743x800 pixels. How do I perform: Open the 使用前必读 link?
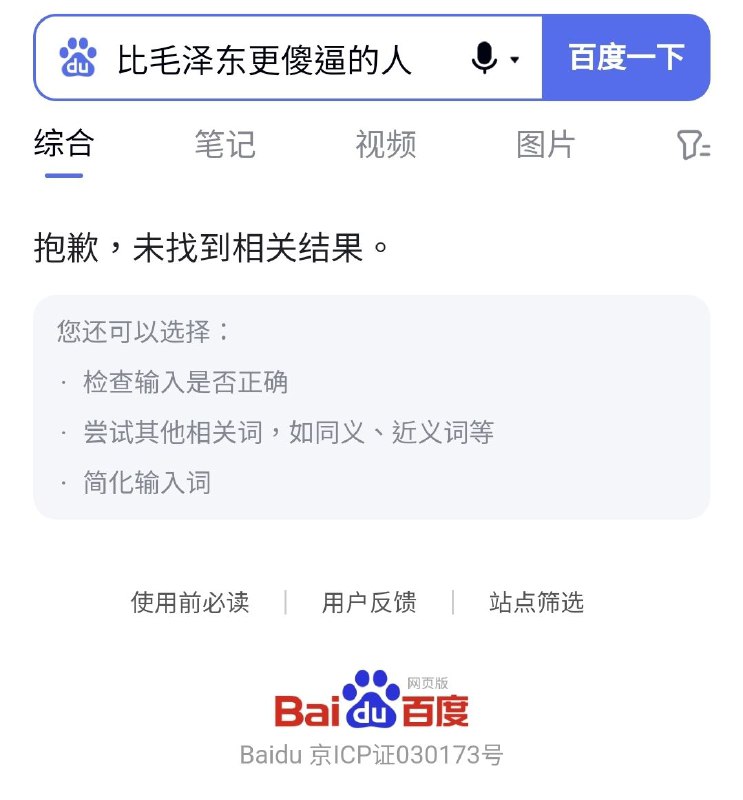190,602
